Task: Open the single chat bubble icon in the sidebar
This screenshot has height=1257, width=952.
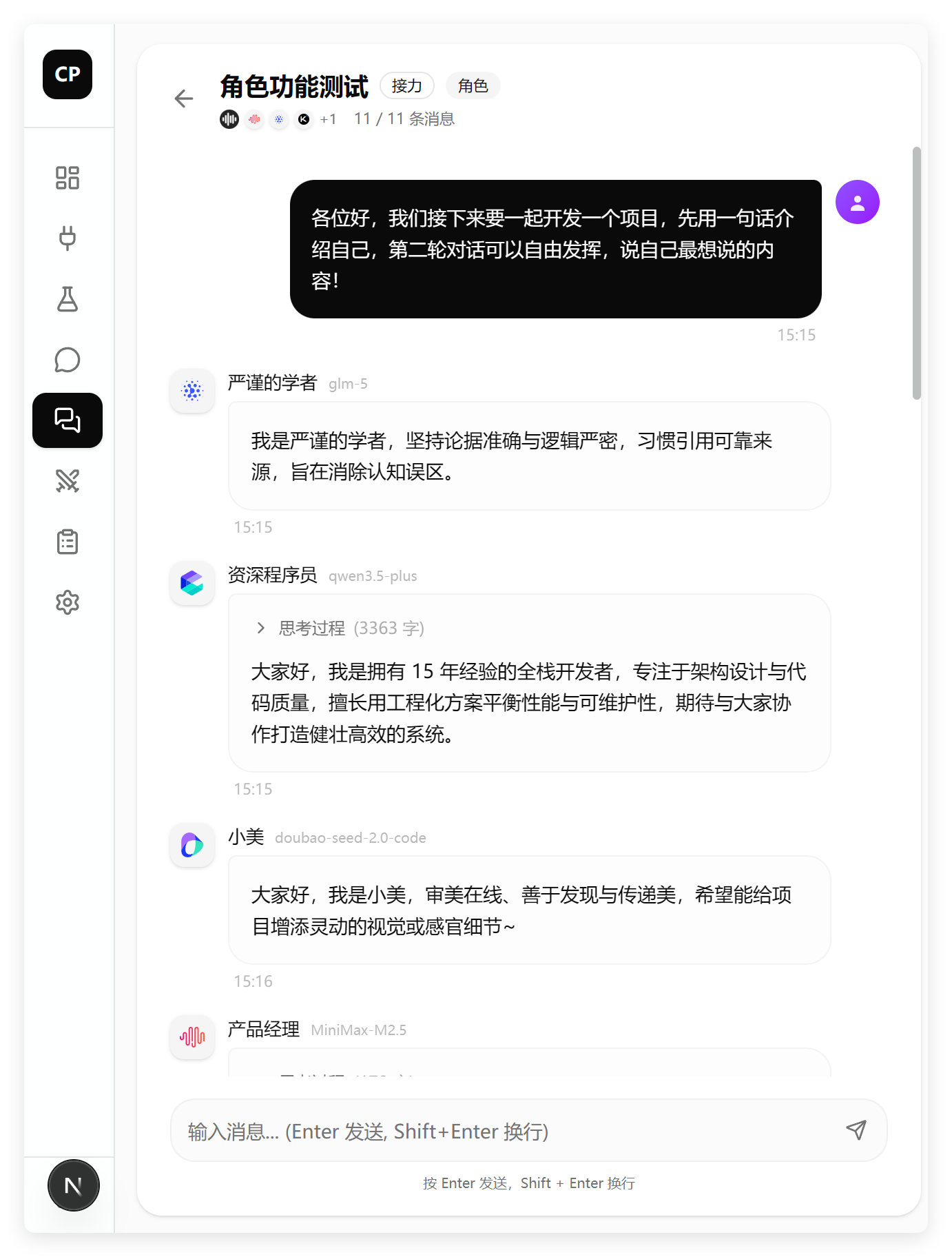Action: pyautogui.click(x=68, y=360)
